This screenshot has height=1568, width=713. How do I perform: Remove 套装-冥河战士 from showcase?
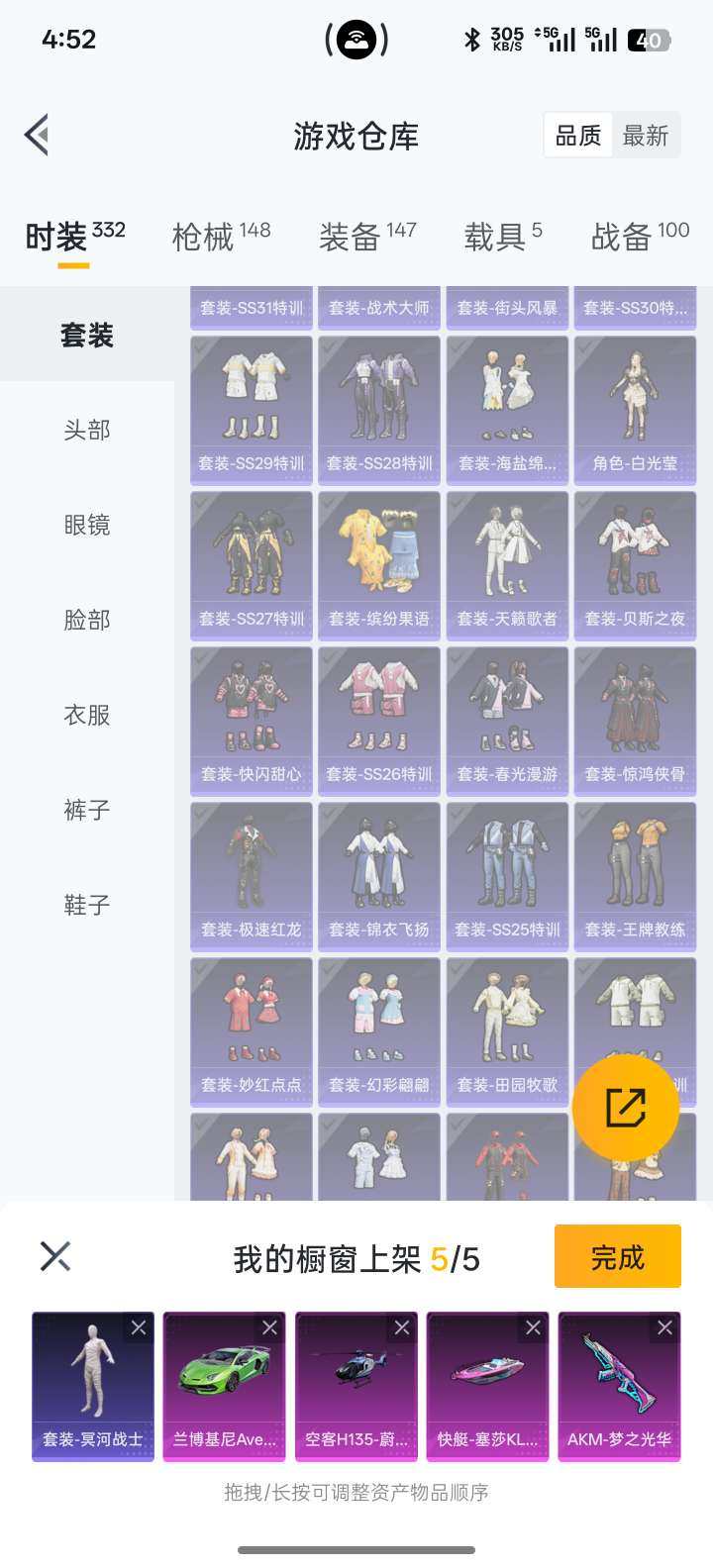(140, 1326)
